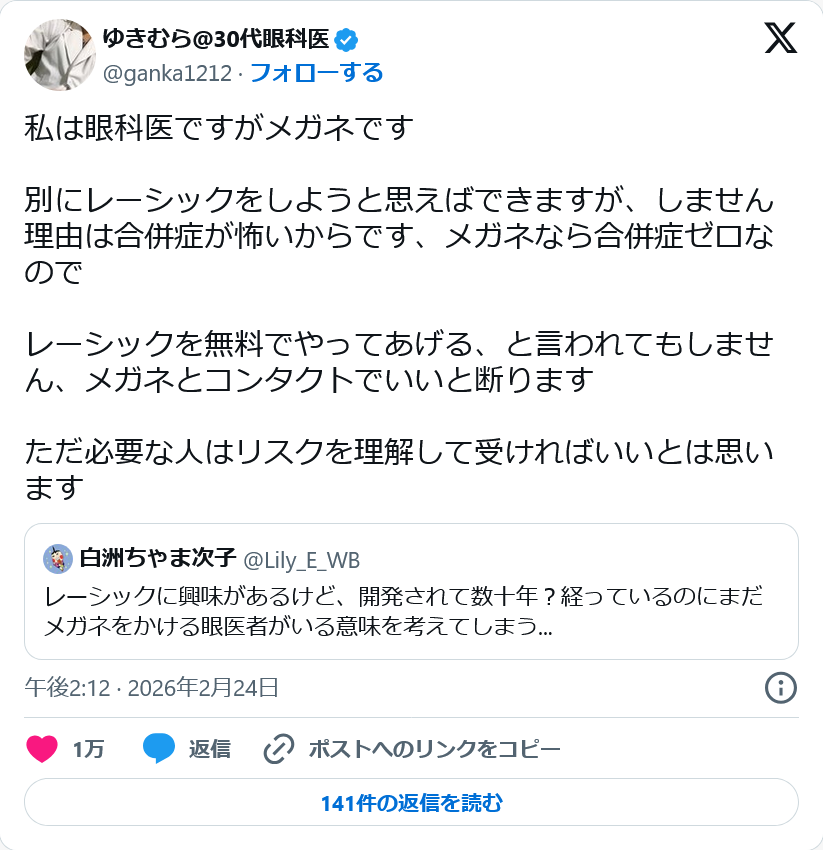Open the X logo link
This screenshot has width=823, height=850.
(779, 39)
